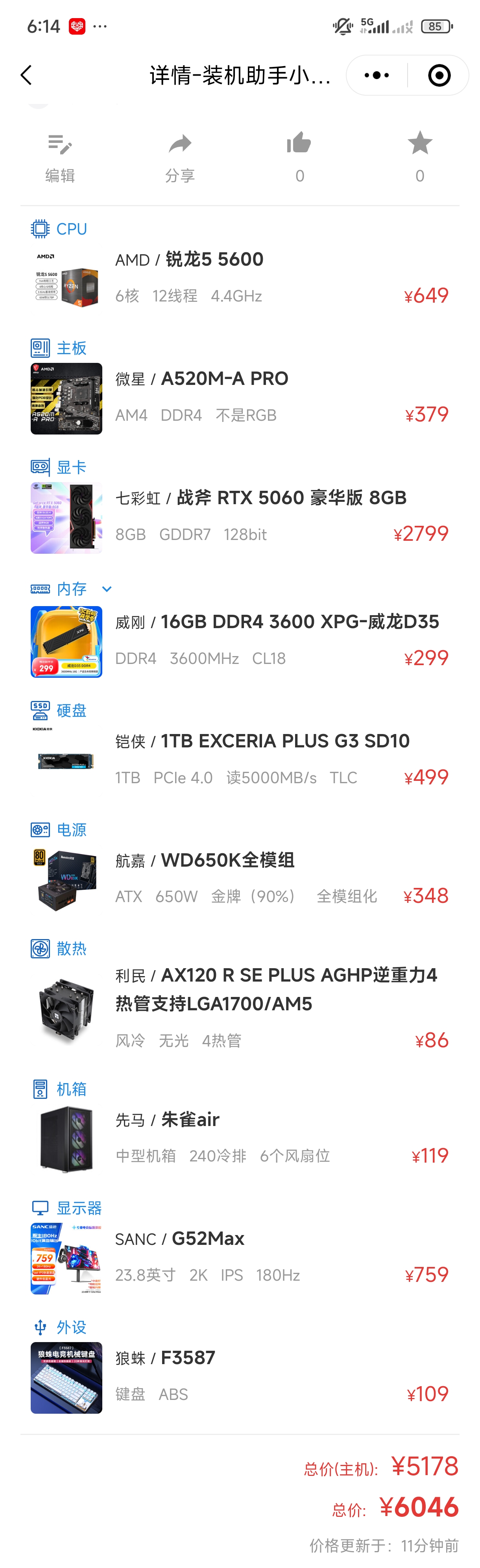
Task: Go back using the top-left arrow
Action: 26,76
